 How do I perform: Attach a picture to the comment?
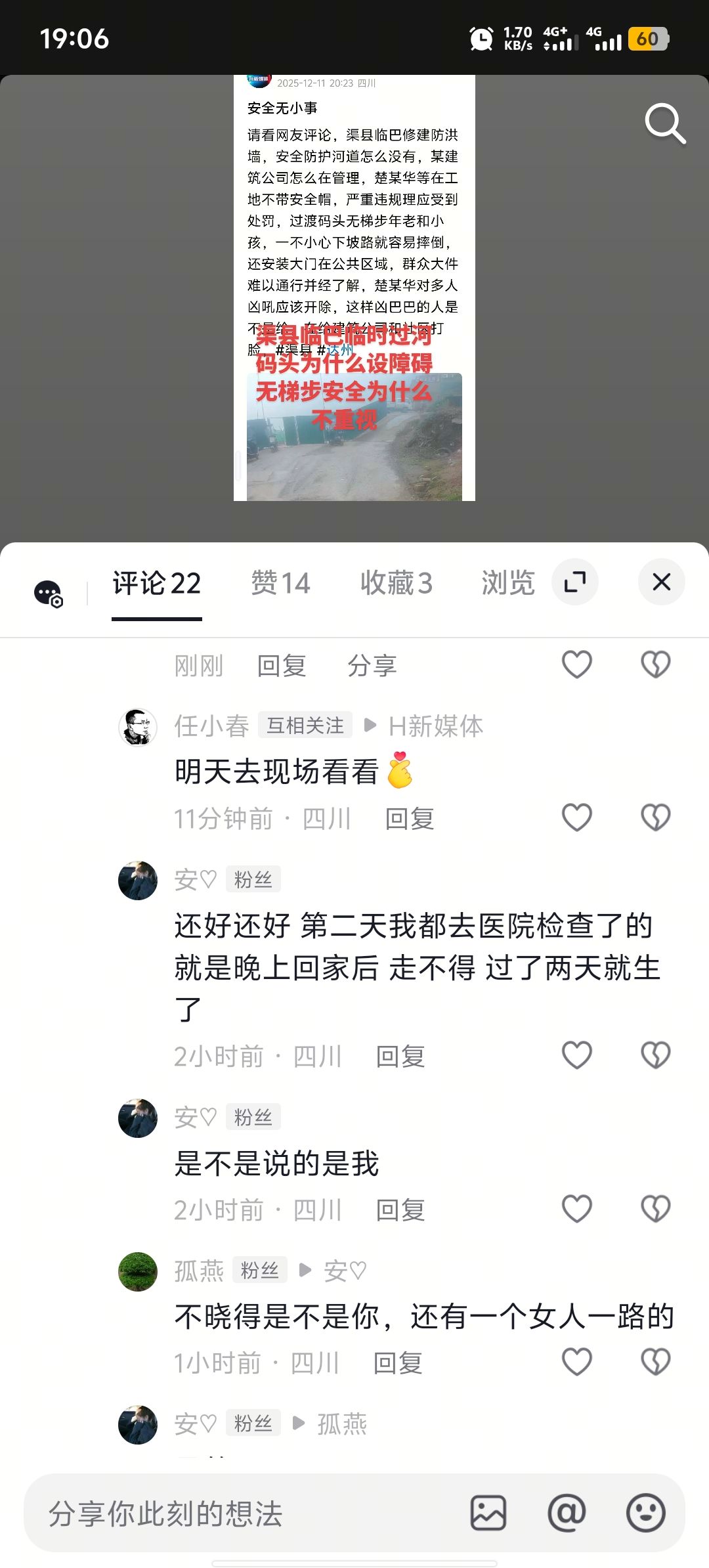pos(488,1513)
